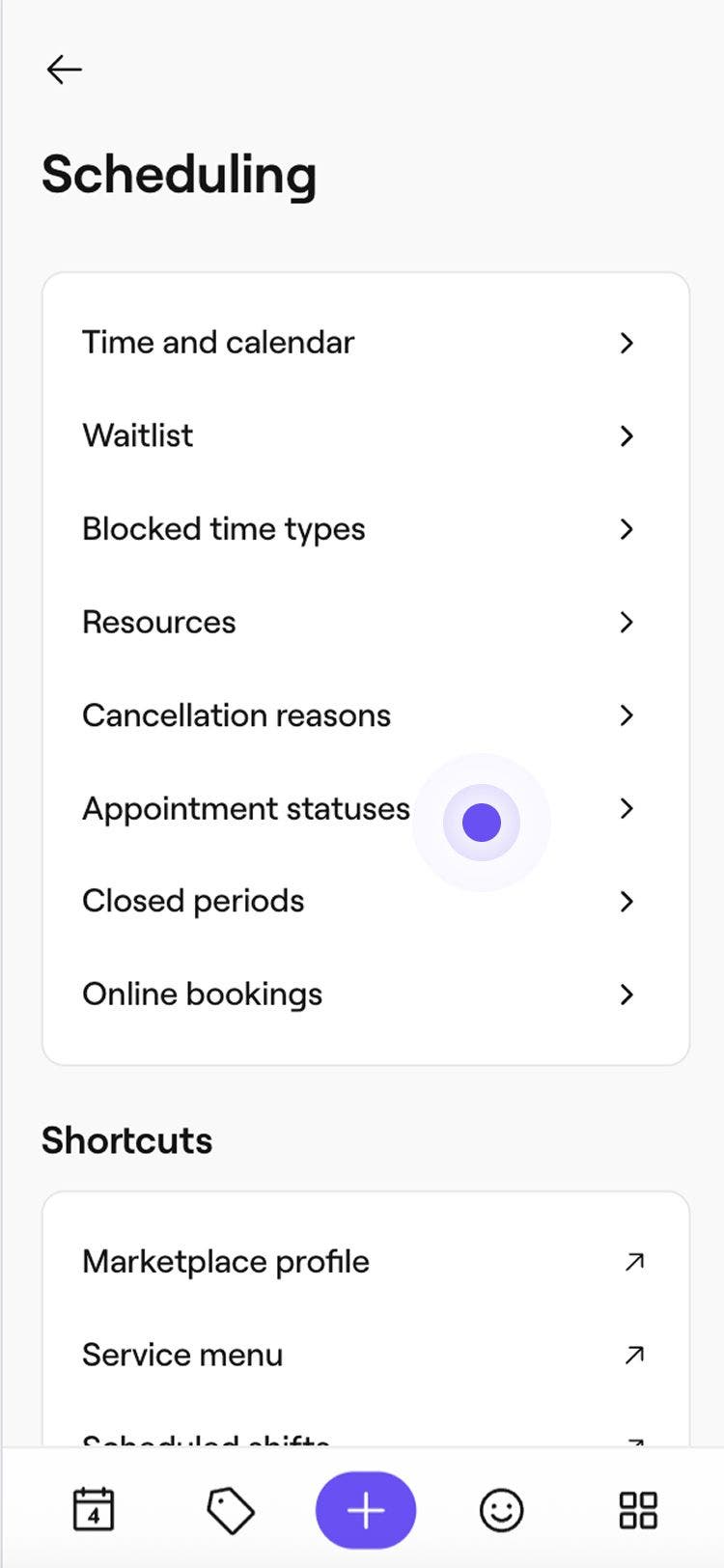Select the sales tag icon
Viewport: 724px width, 1568px height.
click(x=229, y=1509)
